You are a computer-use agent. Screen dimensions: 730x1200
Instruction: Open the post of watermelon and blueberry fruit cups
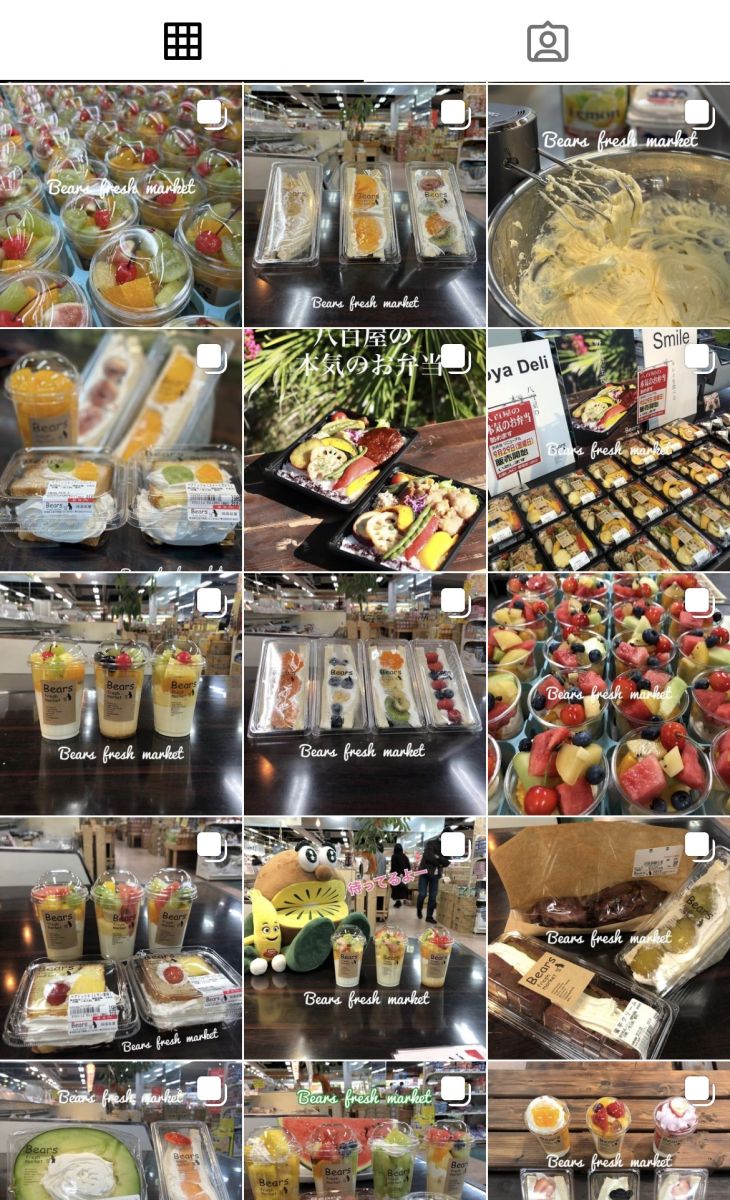(609, 693)
